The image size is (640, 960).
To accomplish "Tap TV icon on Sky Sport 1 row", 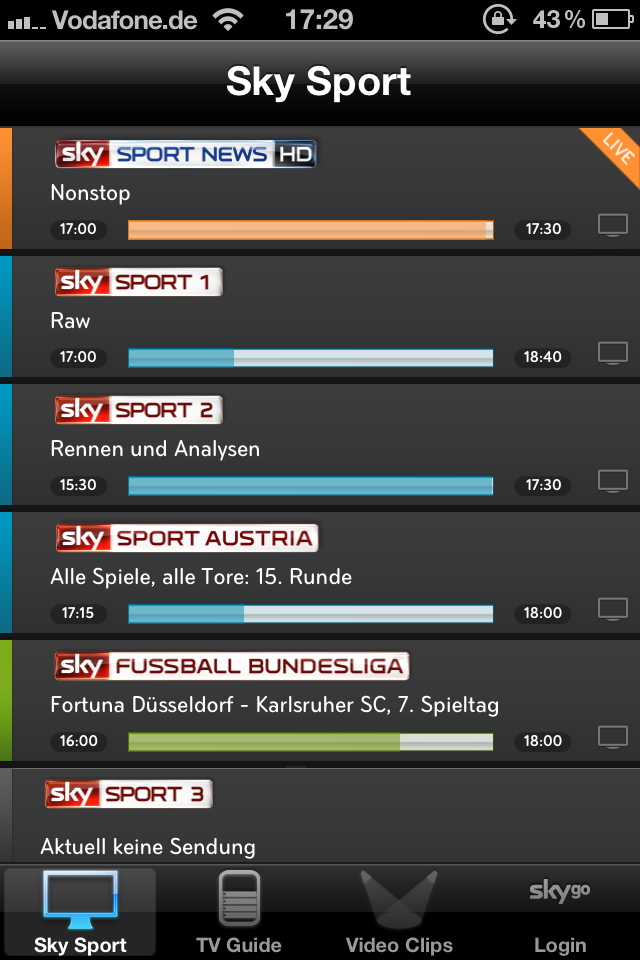I will pyautogui.click(x=612, y=353).
